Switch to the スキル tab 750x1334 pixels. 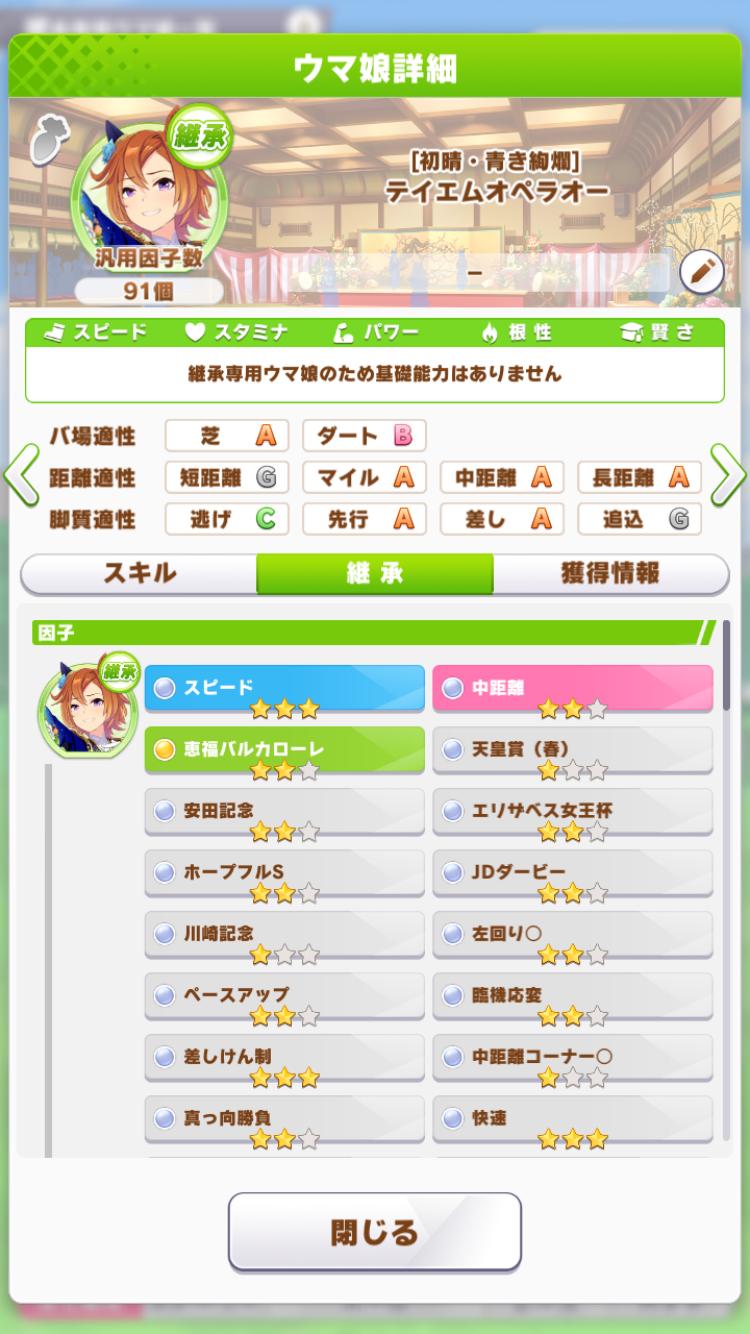[x=139, y=573]
